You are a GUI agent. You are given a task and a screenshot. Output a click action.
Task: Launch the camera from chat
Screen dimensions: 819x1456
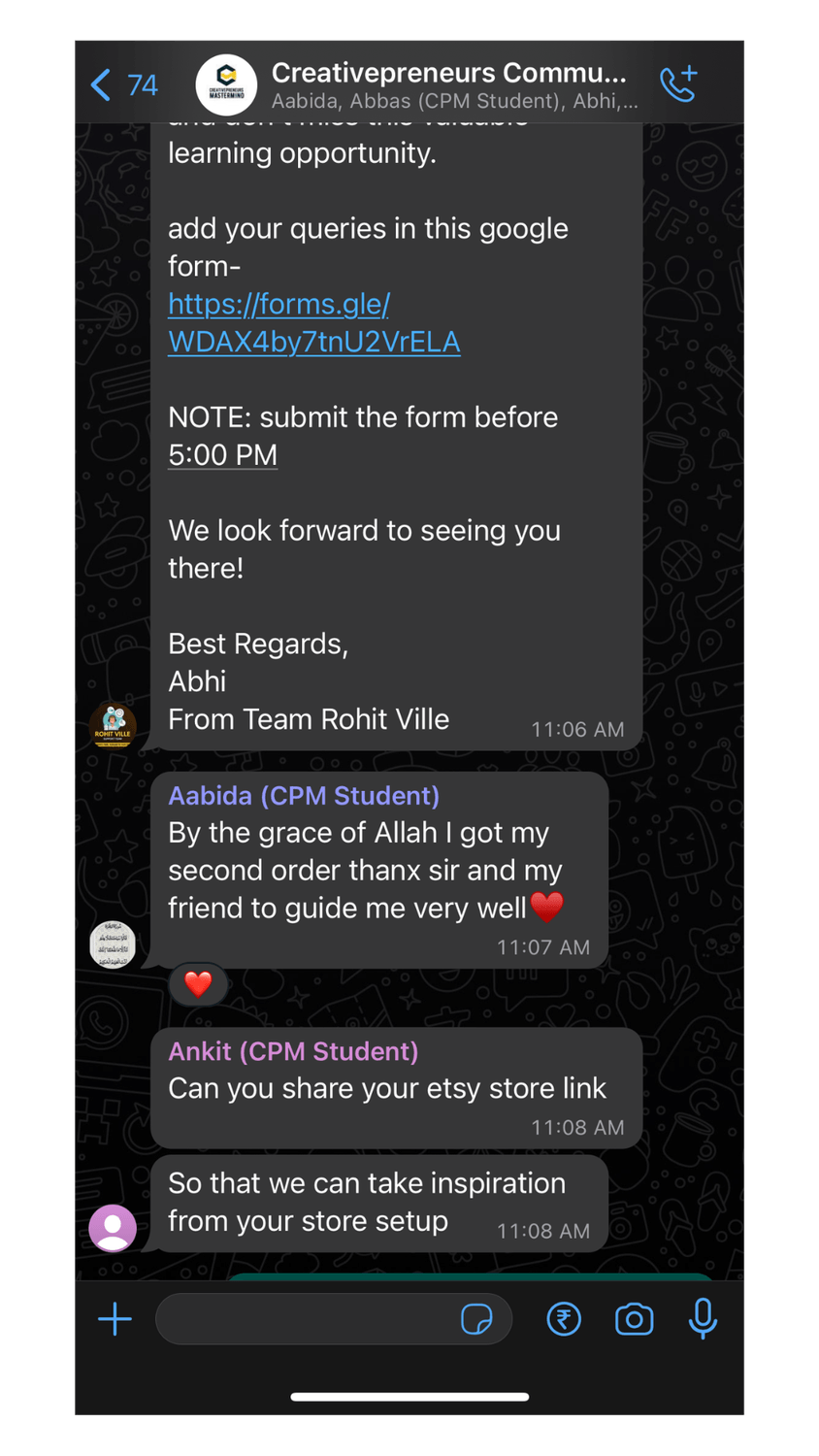pos(634,1319)
